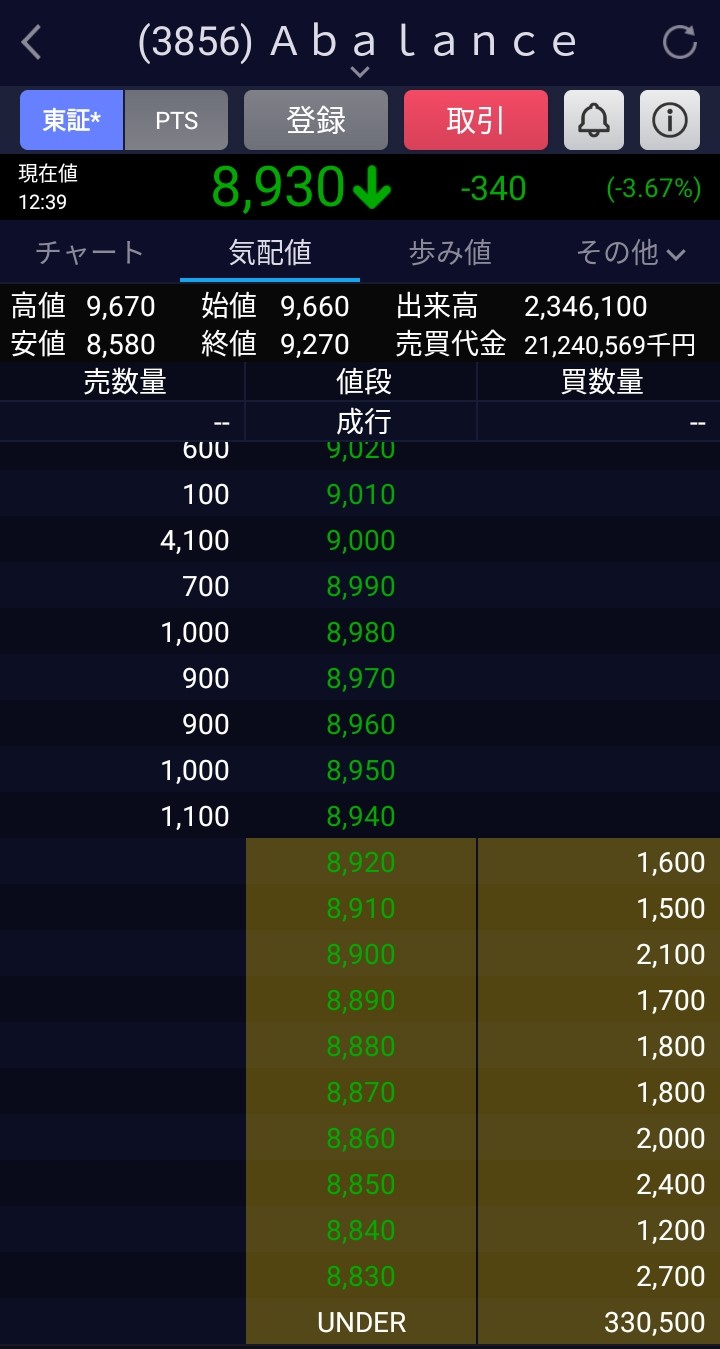The height and width of the screenshot is (1349, 720).
Task: Go back using the top-left arrow
Action: click(32, 43)
